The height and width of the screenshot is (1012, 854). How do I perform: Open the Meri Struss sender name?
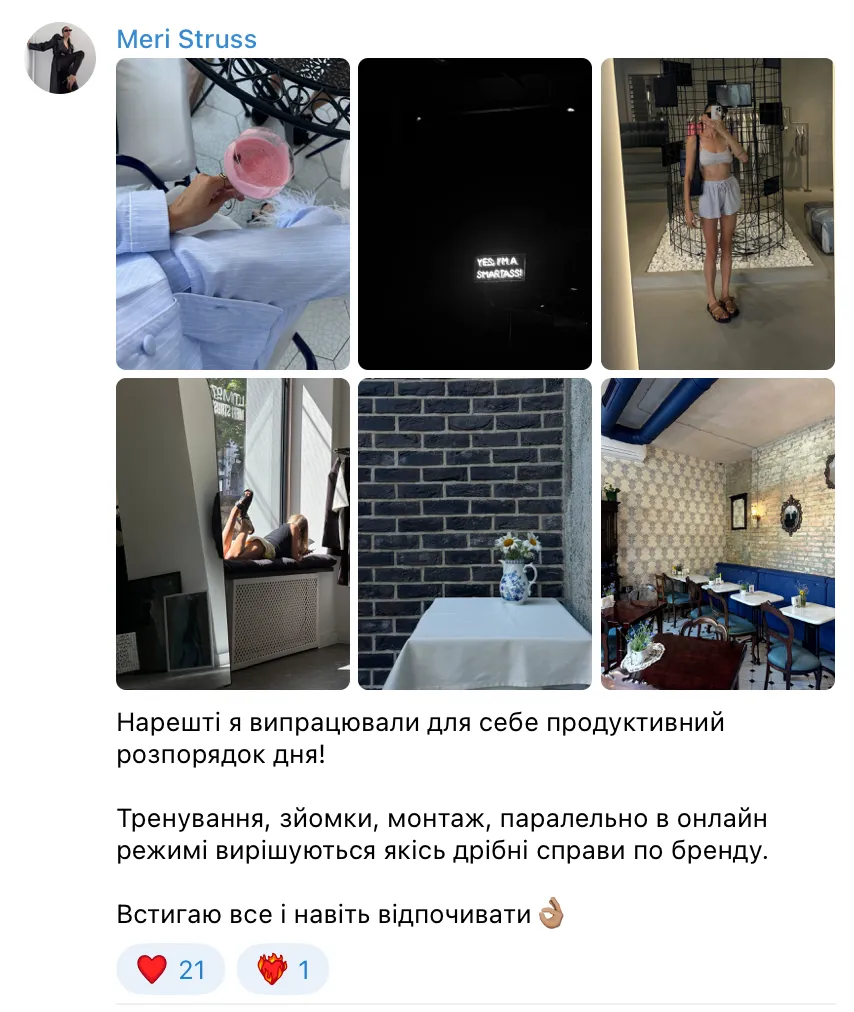click(x=186, y=40)
